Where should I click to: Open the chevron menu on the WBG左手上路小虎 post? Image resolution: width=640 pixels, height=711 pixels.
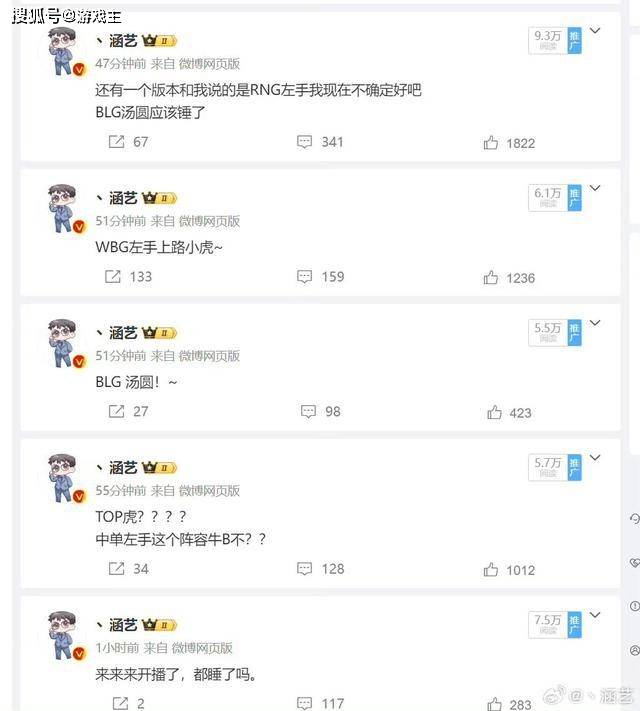coord(596,188)
